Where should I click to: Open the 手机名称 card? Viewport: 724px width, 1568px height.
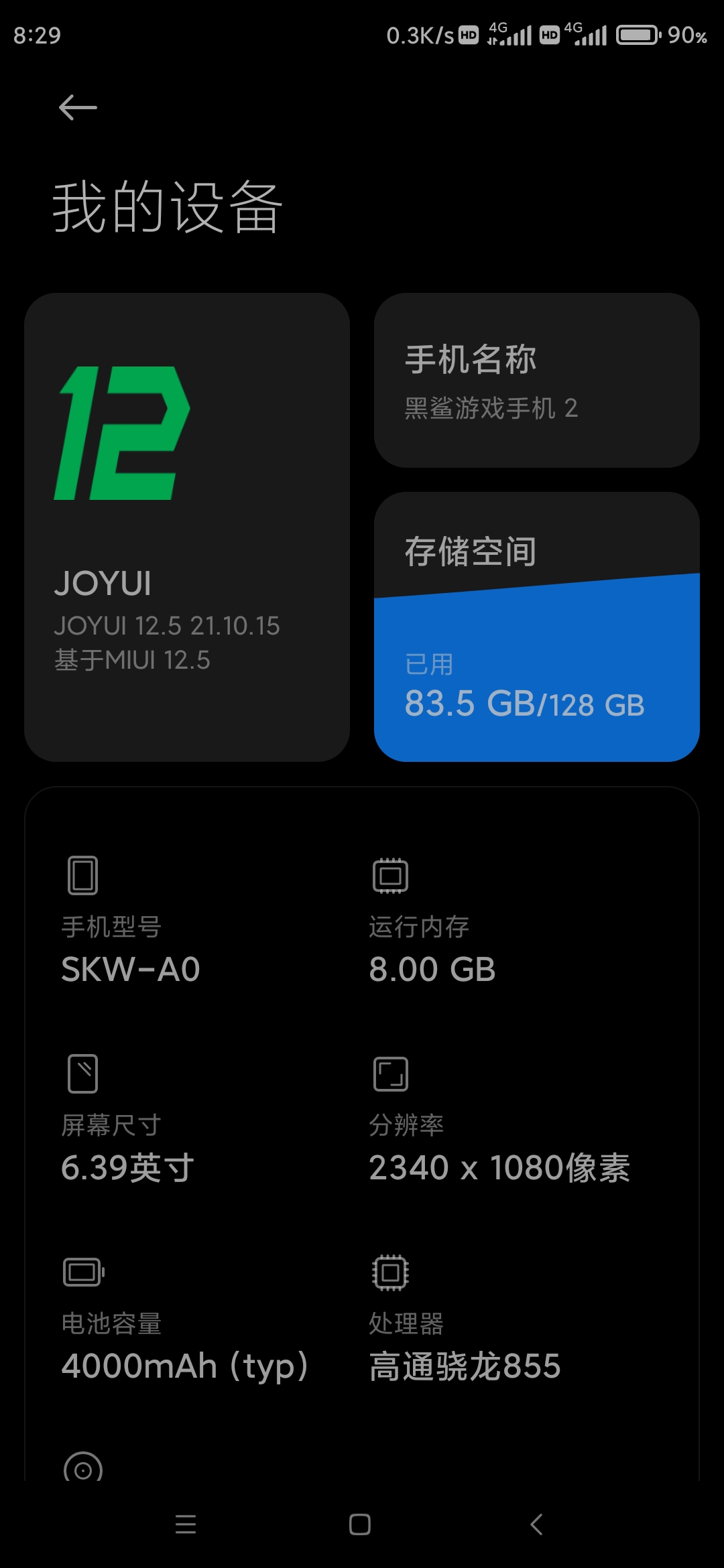(536, 380)
